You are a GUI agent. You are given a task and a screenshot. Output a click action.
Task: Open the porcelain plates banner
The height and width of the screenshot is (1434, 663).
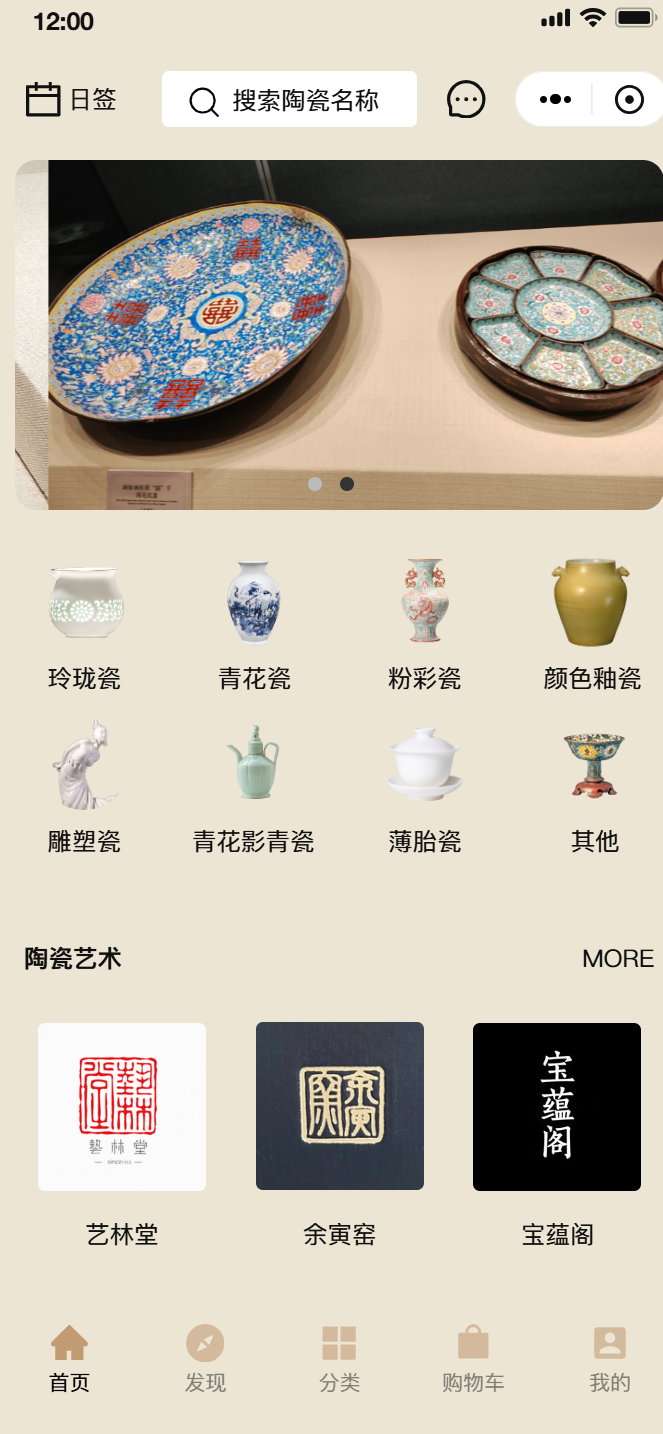point(339,334)
